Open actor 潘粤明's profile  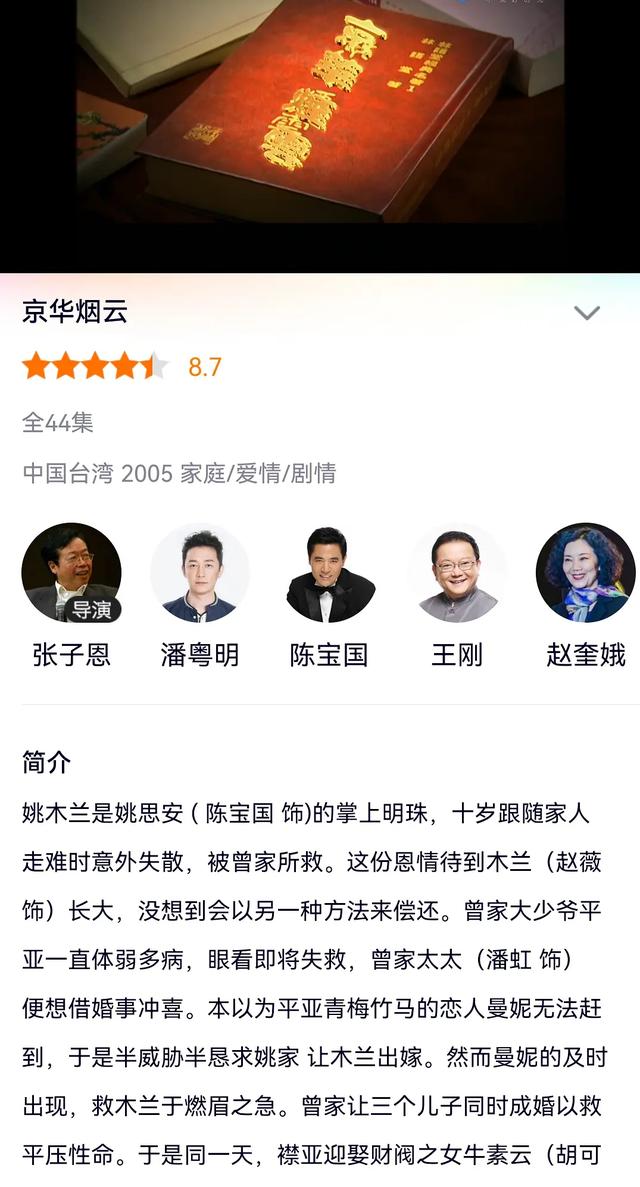click(200, 596)
